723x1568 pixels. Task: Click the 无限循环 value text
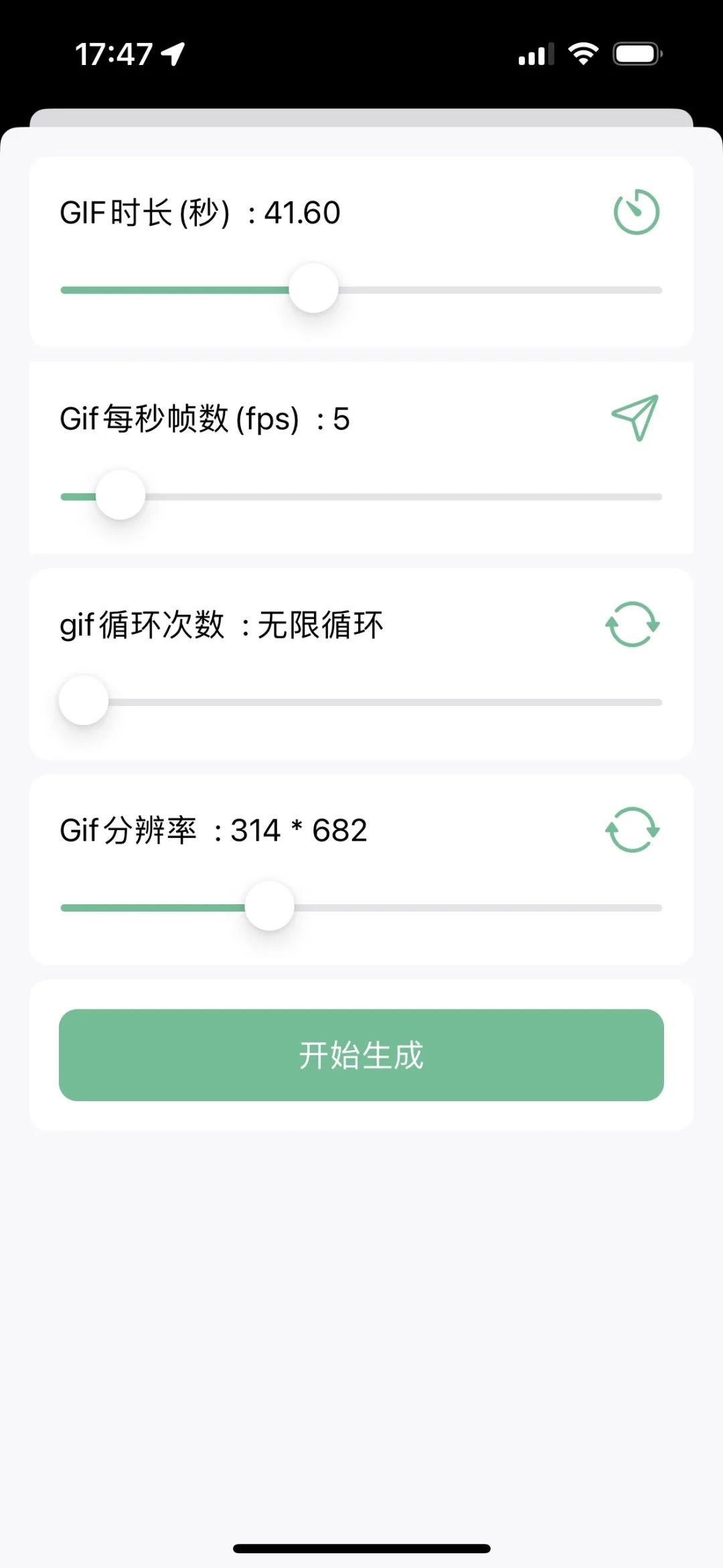(321, 623)
